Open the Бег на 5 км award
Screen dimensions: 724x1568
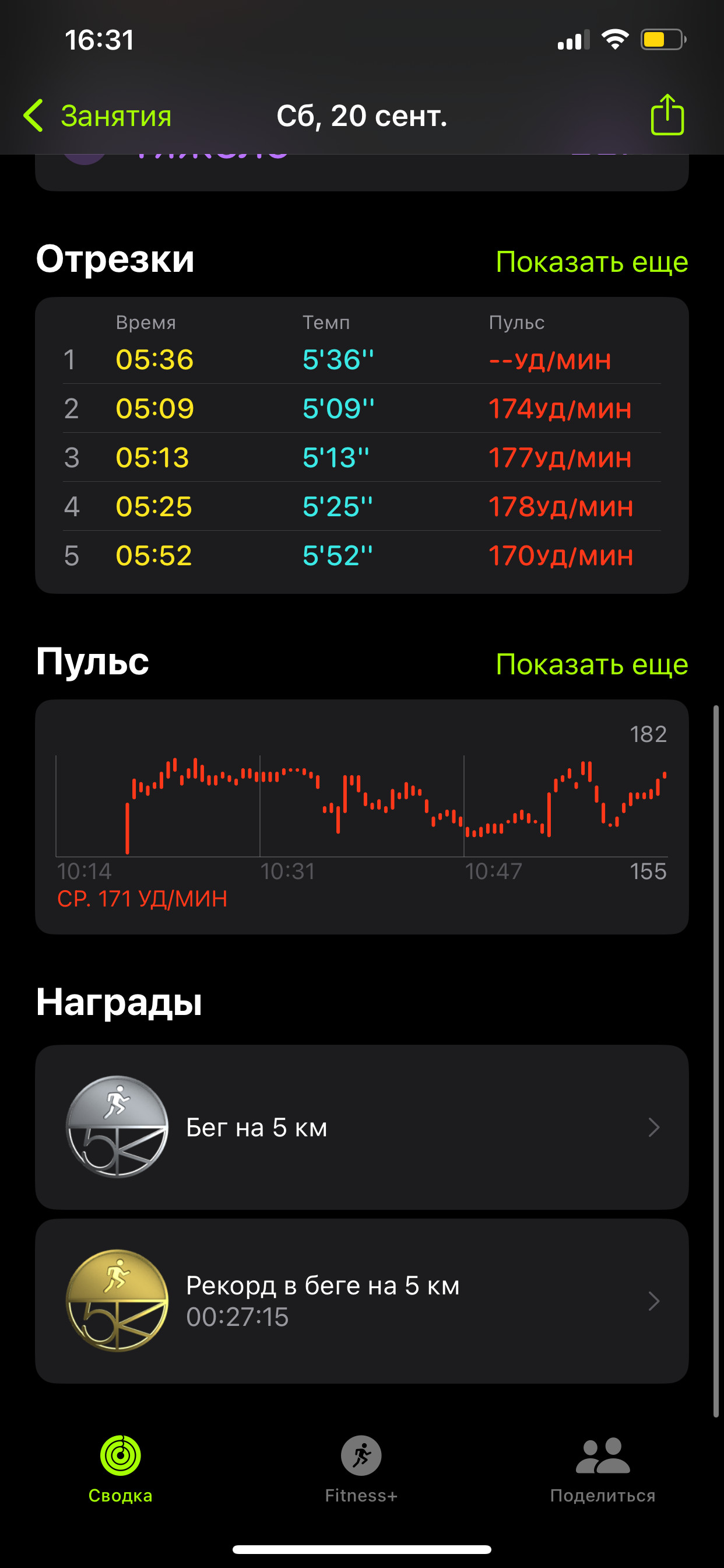[x=362, y=1128]
